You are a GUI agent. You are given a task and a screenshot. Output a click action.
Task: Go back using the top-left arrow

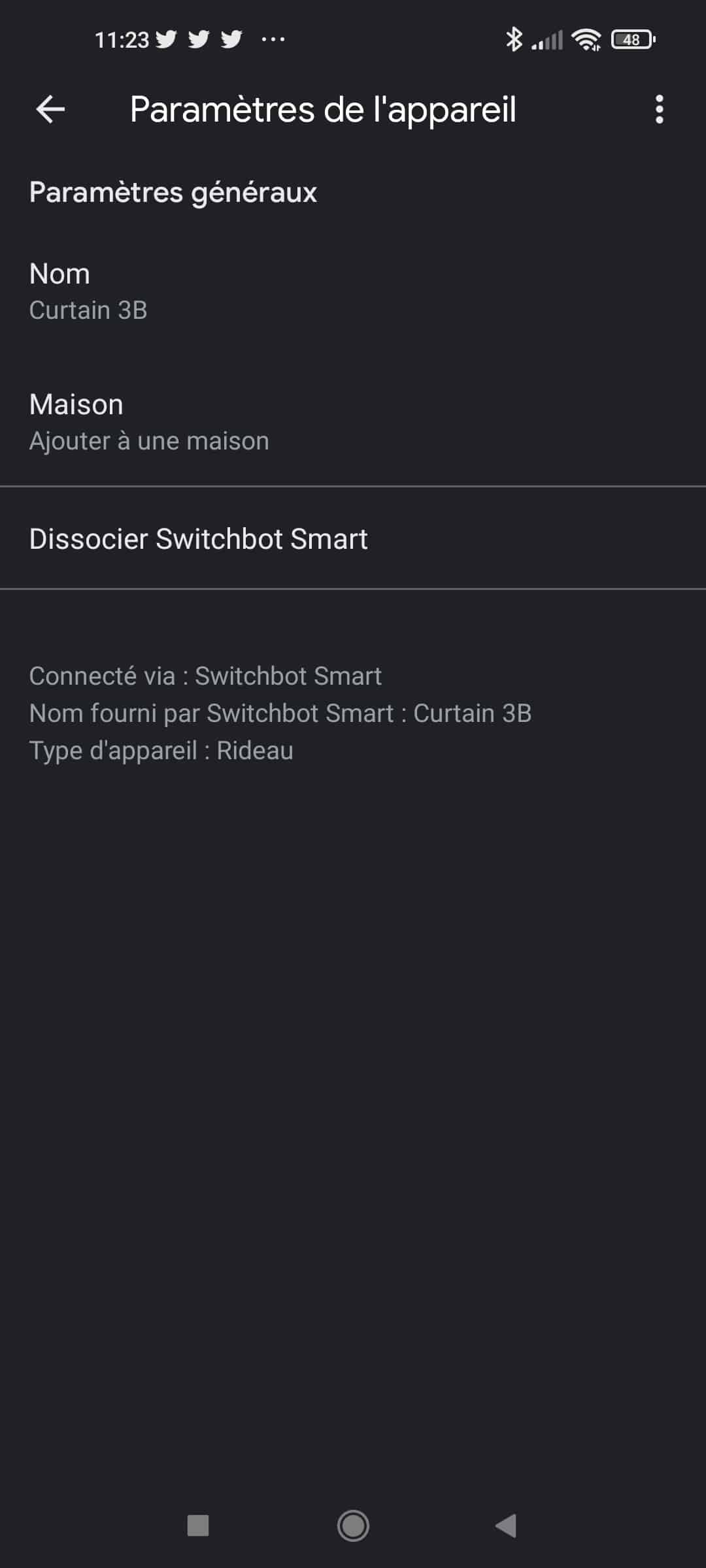(x=50, y=109)
